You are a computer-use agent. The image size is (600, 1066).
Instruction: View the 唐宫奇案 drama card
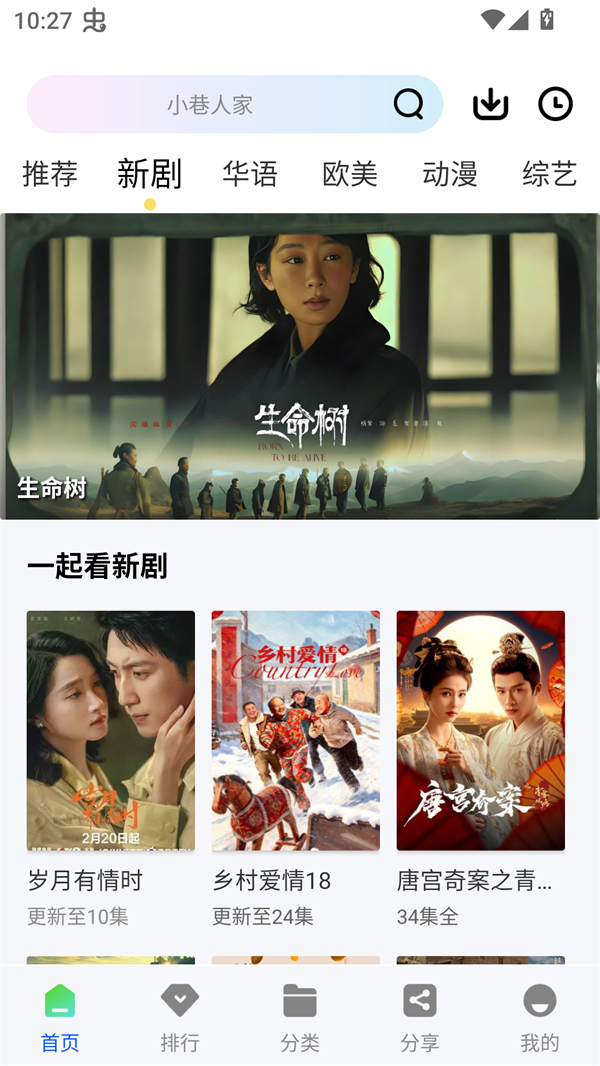click(481, 730)
